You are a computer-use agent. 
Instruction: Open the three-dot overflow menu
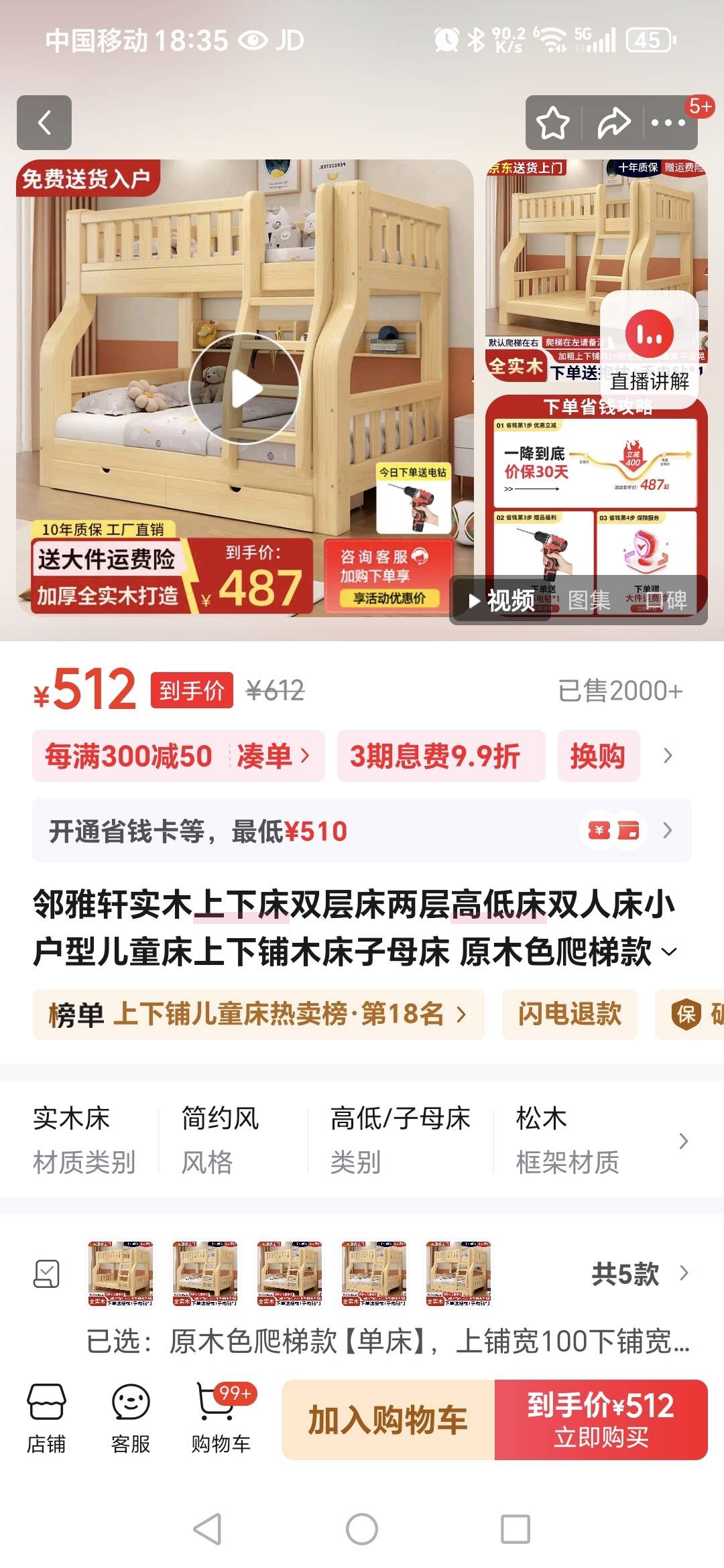point(668,123)
